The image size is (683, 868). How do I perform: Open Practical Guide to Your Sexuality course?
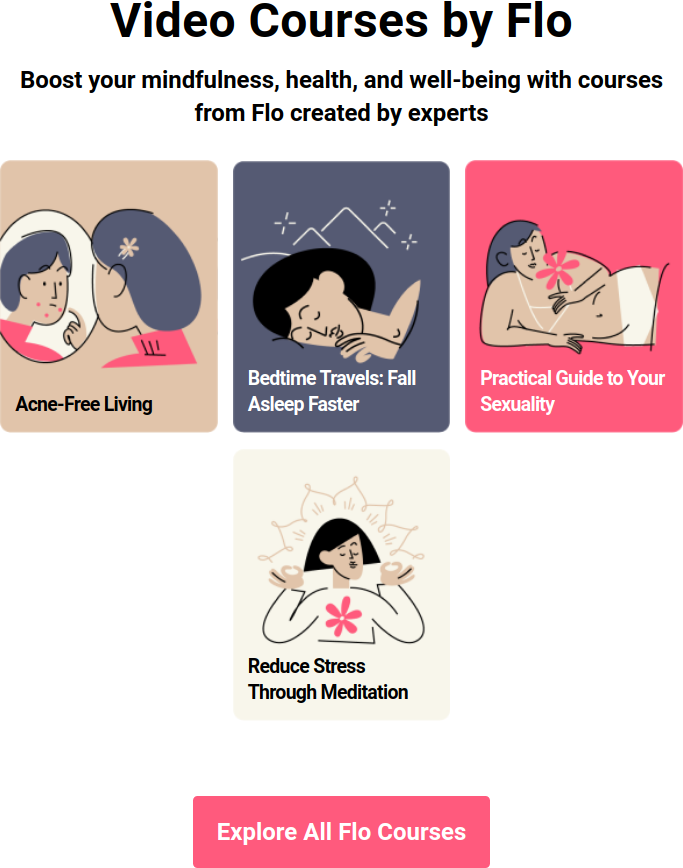point(573,297)
